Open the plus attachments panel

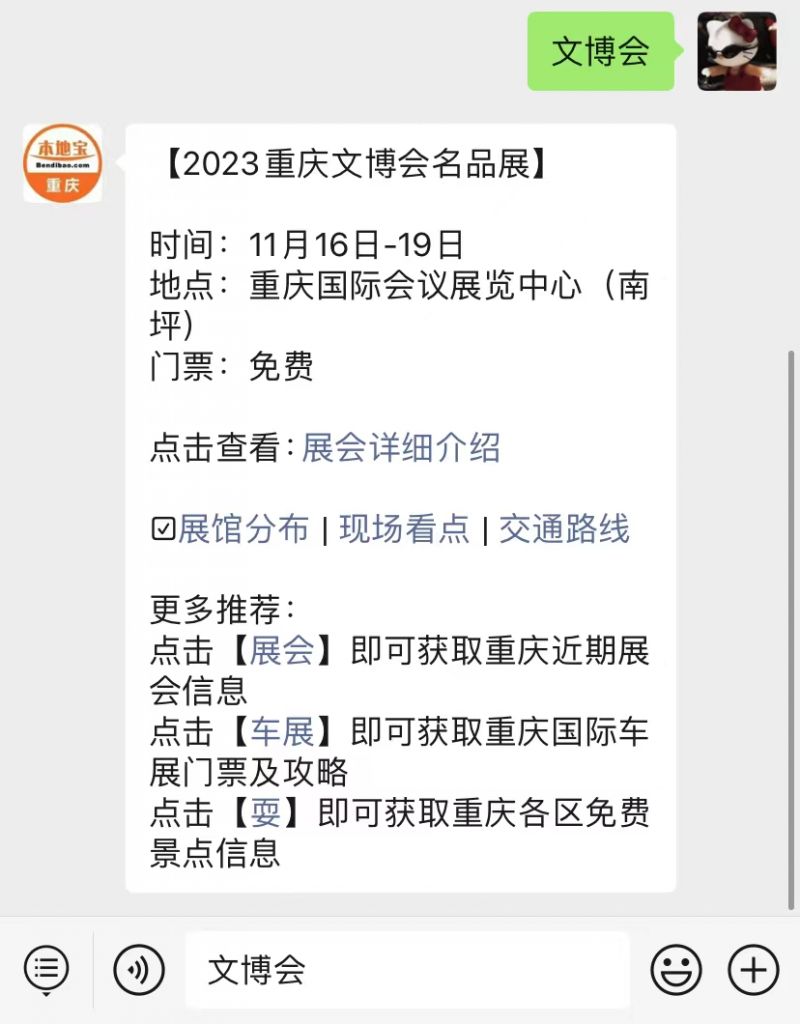752,969
